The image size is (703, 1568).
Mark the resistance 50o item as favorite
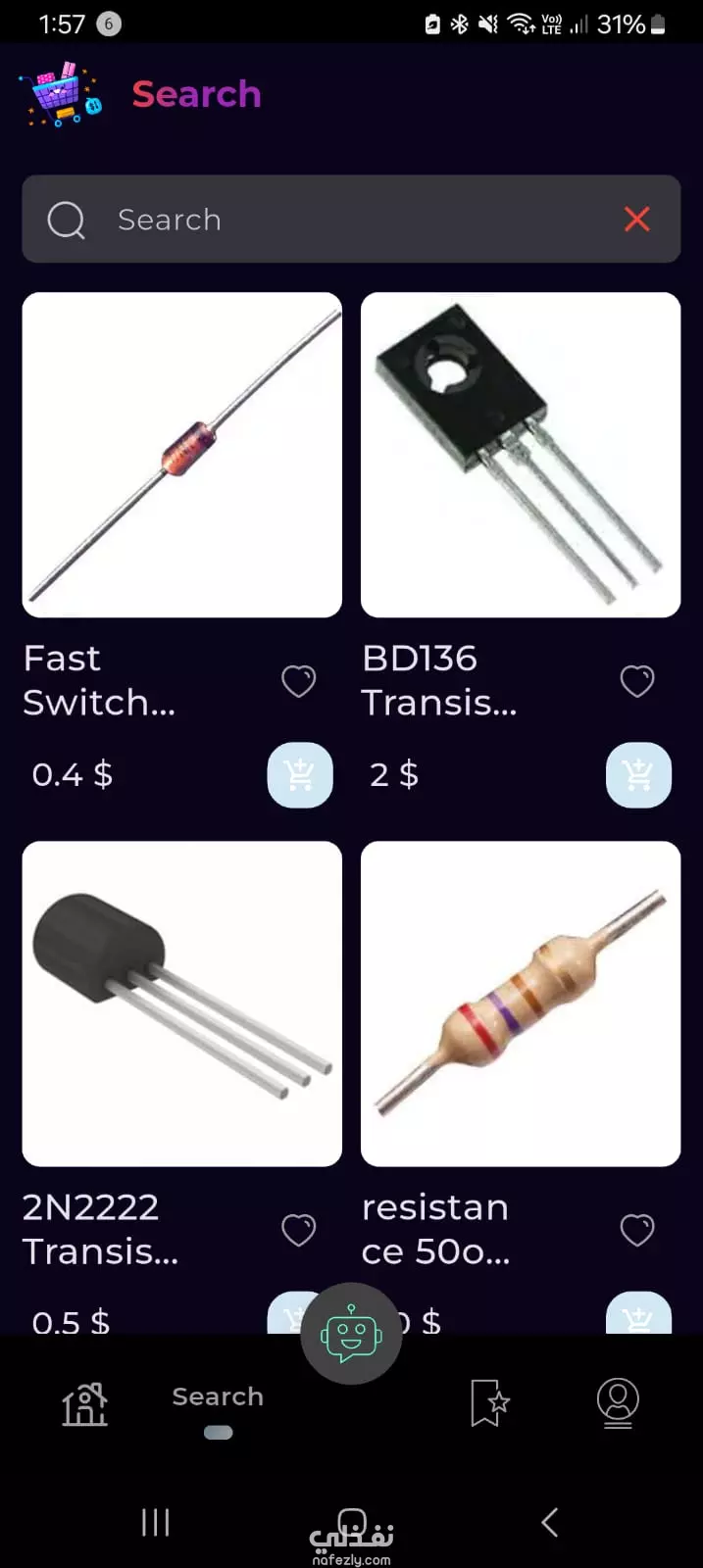pos(637,1229)
